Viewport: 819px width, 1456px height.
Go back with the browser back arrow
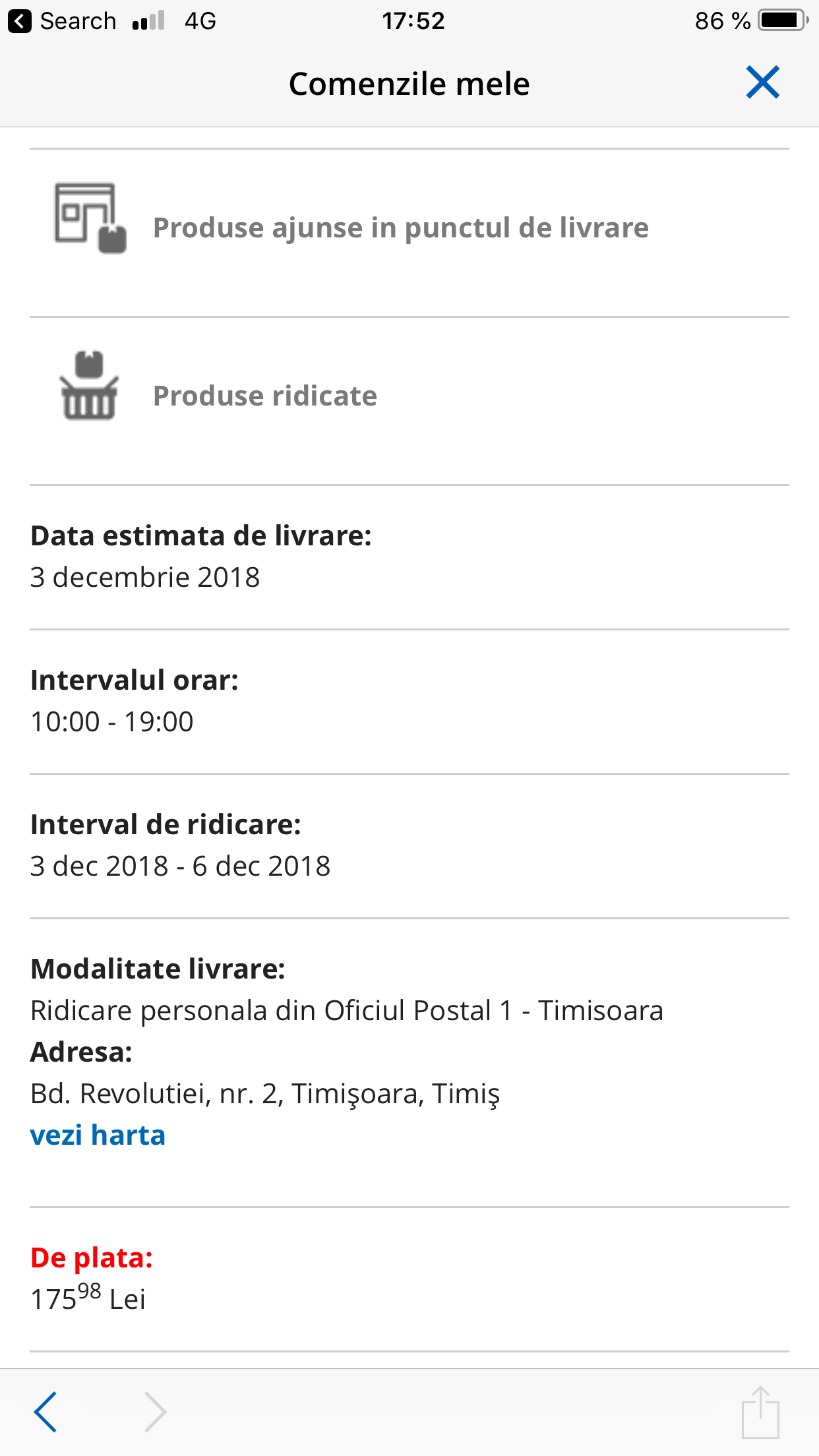[x=46, y=1412]
